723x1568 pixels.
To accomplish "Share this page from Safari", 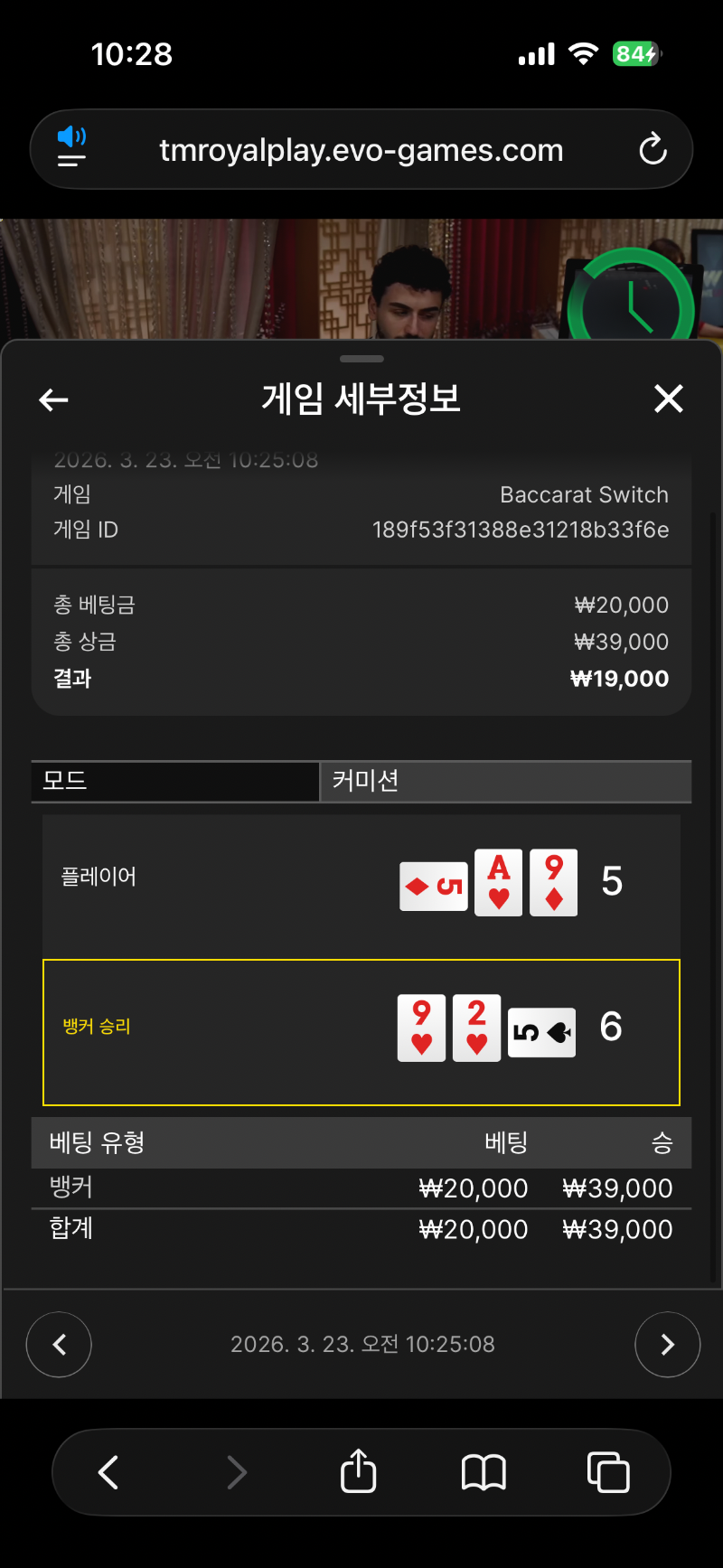I will (x=358, y=1471).
